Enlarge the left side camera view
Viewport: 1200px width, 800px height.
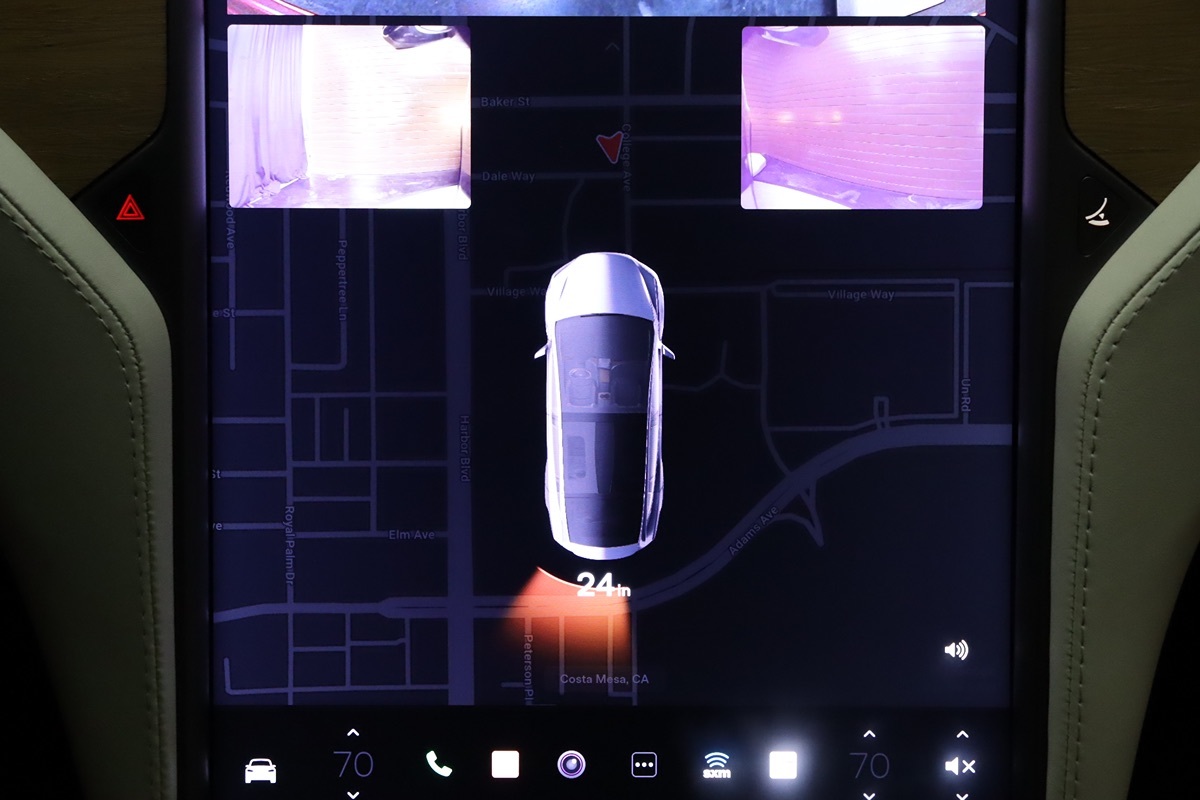(349, 116)
